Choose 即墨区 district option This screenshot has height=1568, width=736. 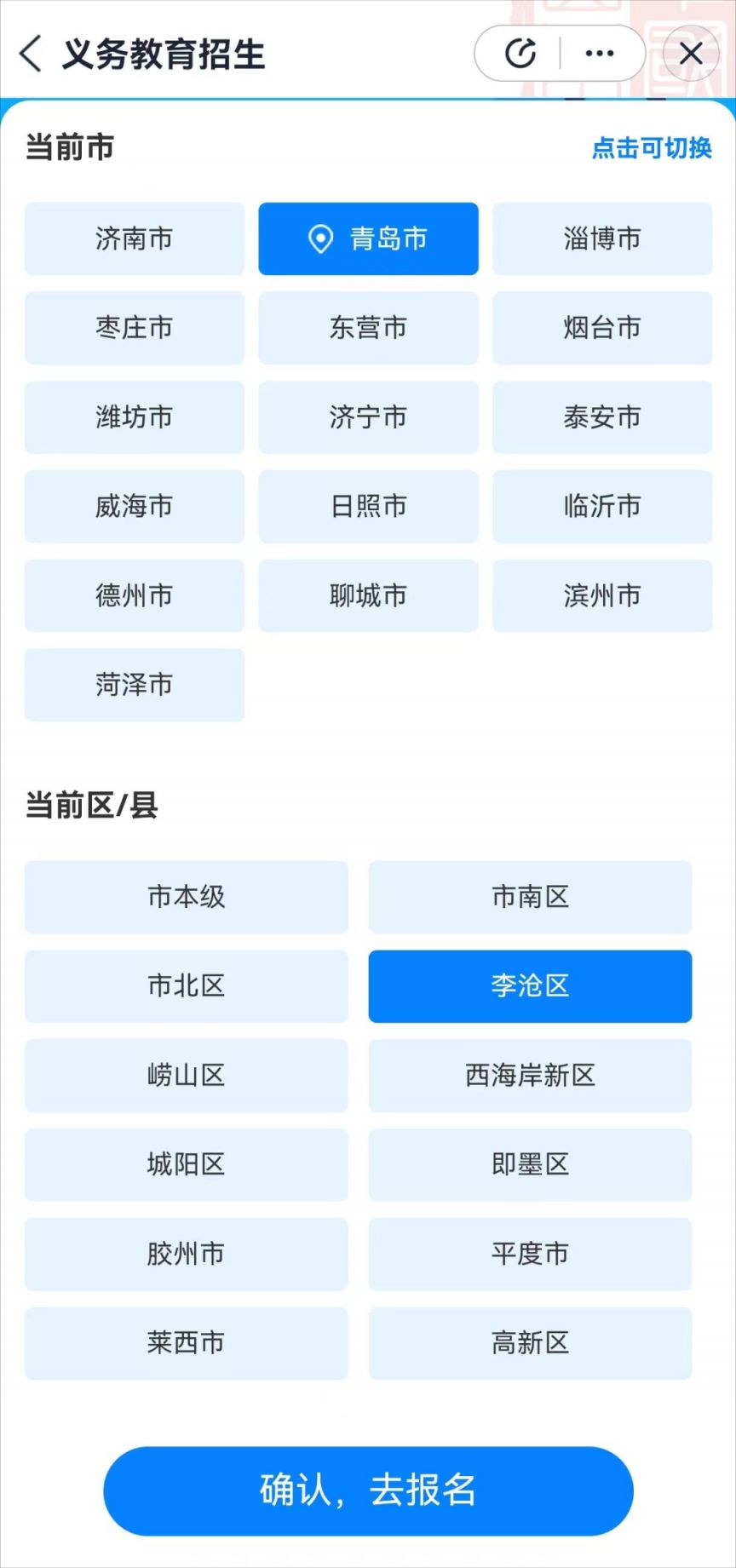(530, 1165)
